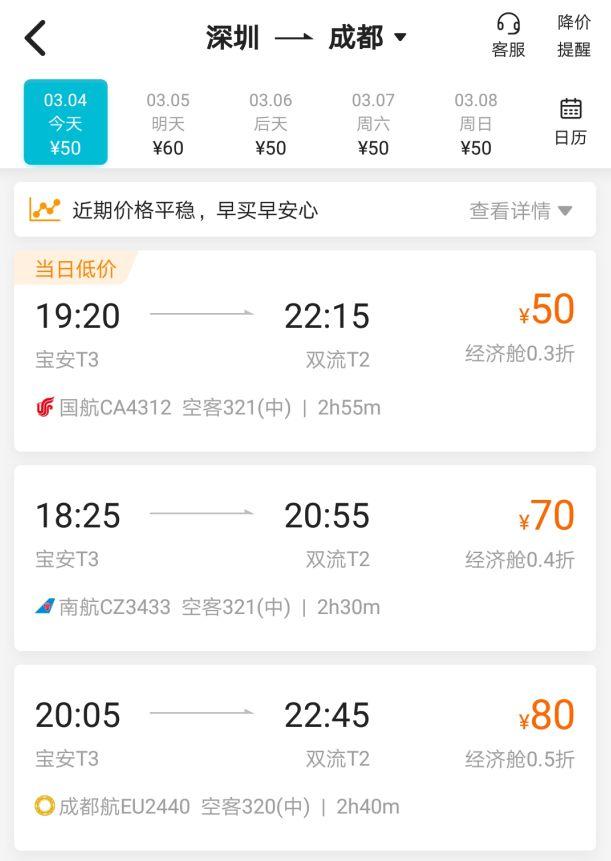Open the 日历 calendar picker
The height and width of the screenshot is (861, 611).
tap(570, 122)
